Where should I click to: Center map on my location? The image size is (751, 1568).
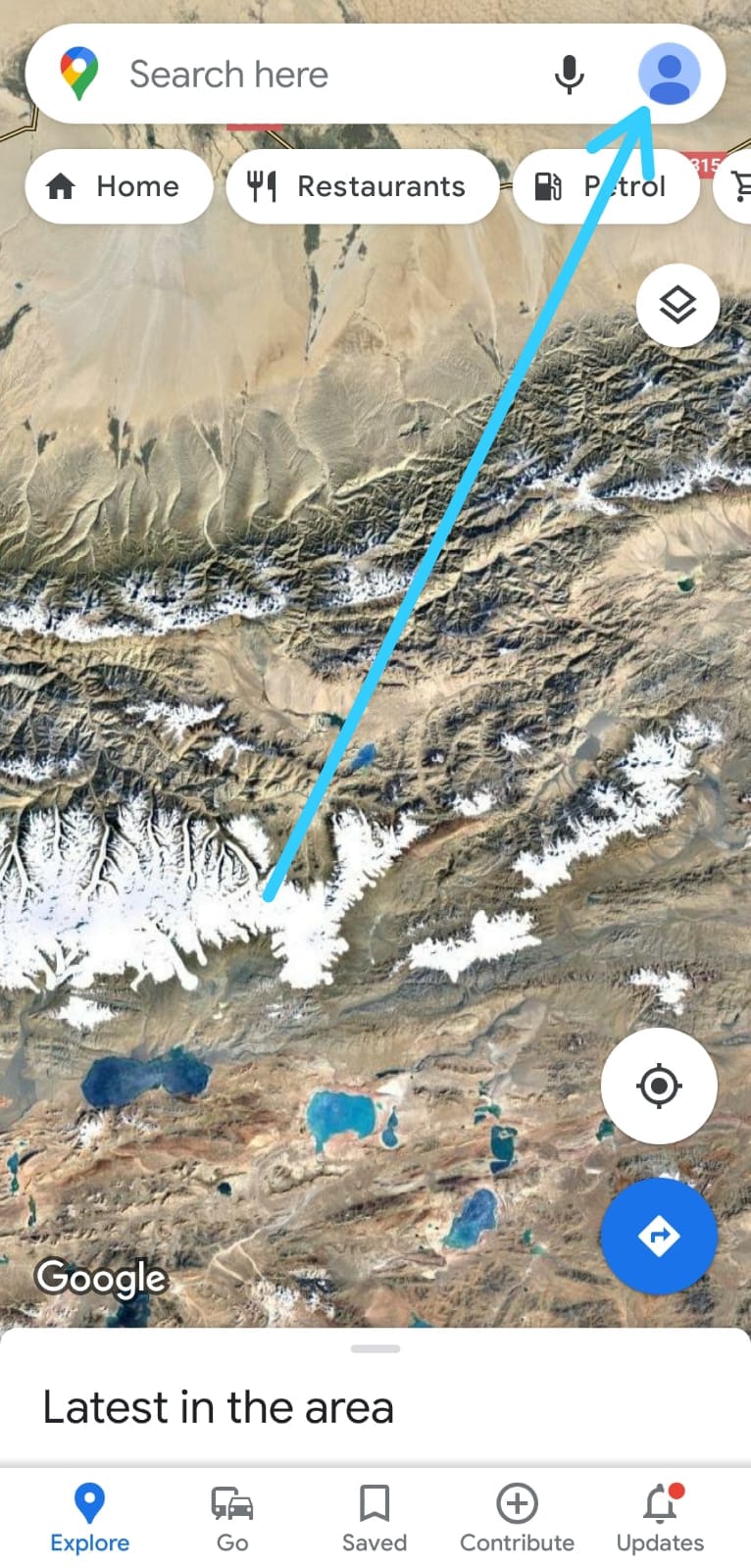point(659,1086)
